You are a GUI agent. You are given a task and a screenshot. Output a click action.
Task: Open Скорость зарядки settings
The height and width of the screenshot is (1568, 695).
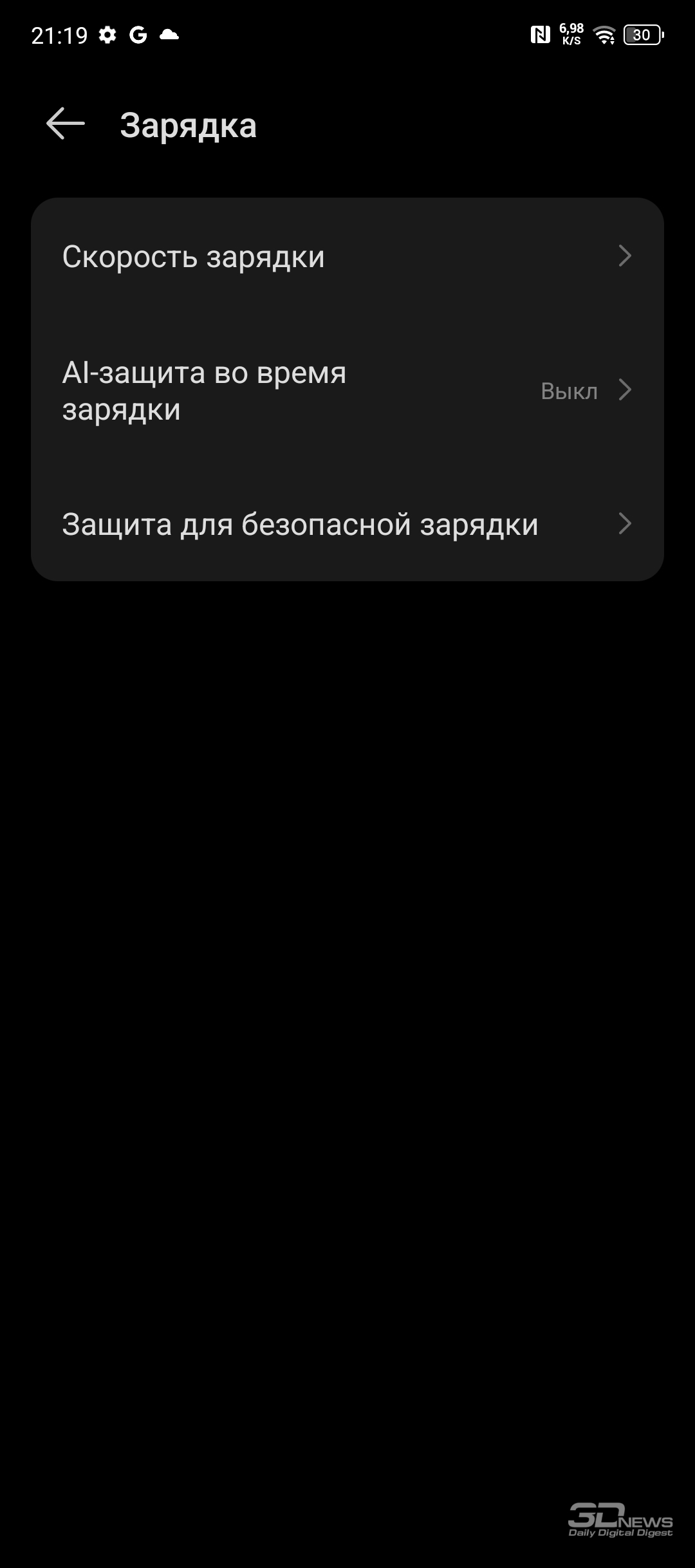pos(347,256)
